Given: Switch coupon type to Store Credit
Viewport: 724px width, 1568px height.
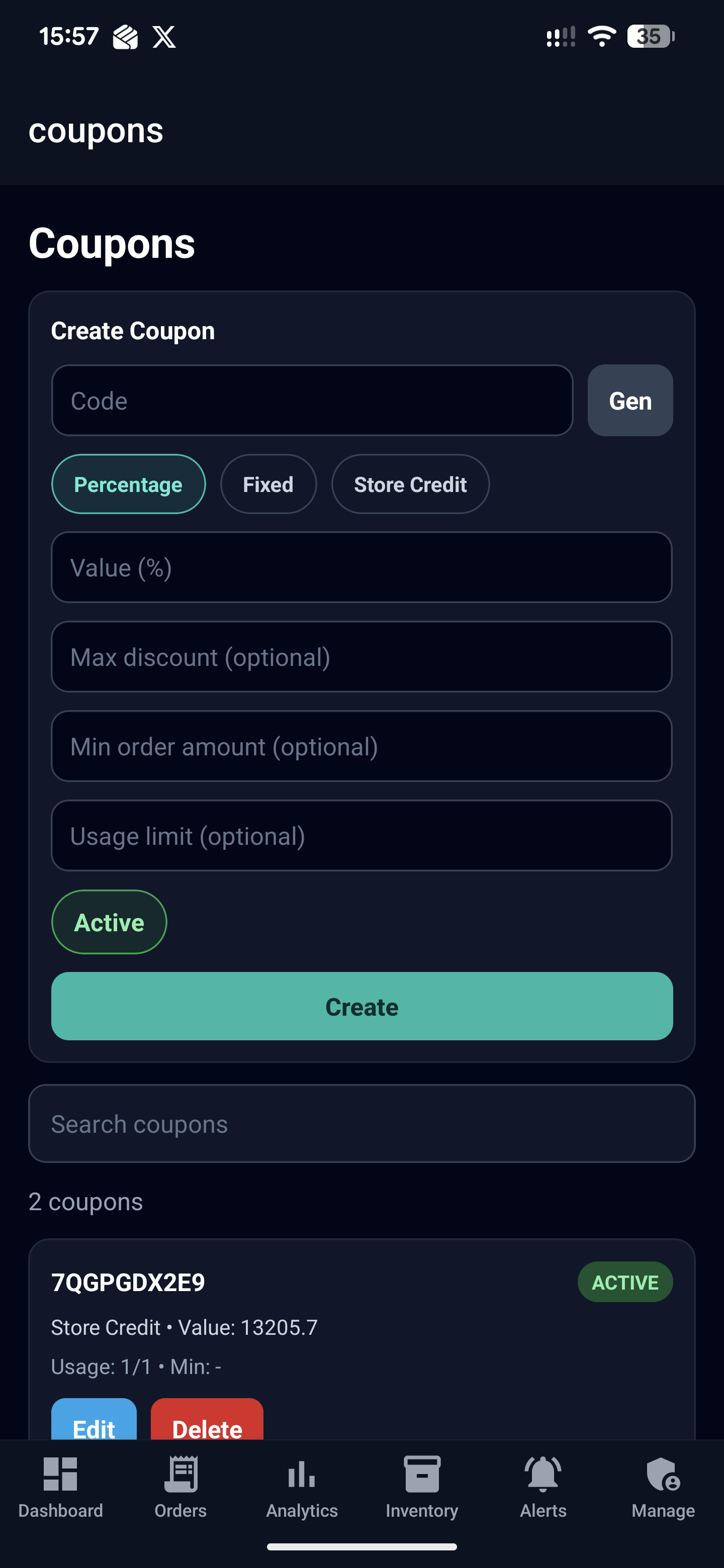Looking at the screenshot, I should click(410, 484).
